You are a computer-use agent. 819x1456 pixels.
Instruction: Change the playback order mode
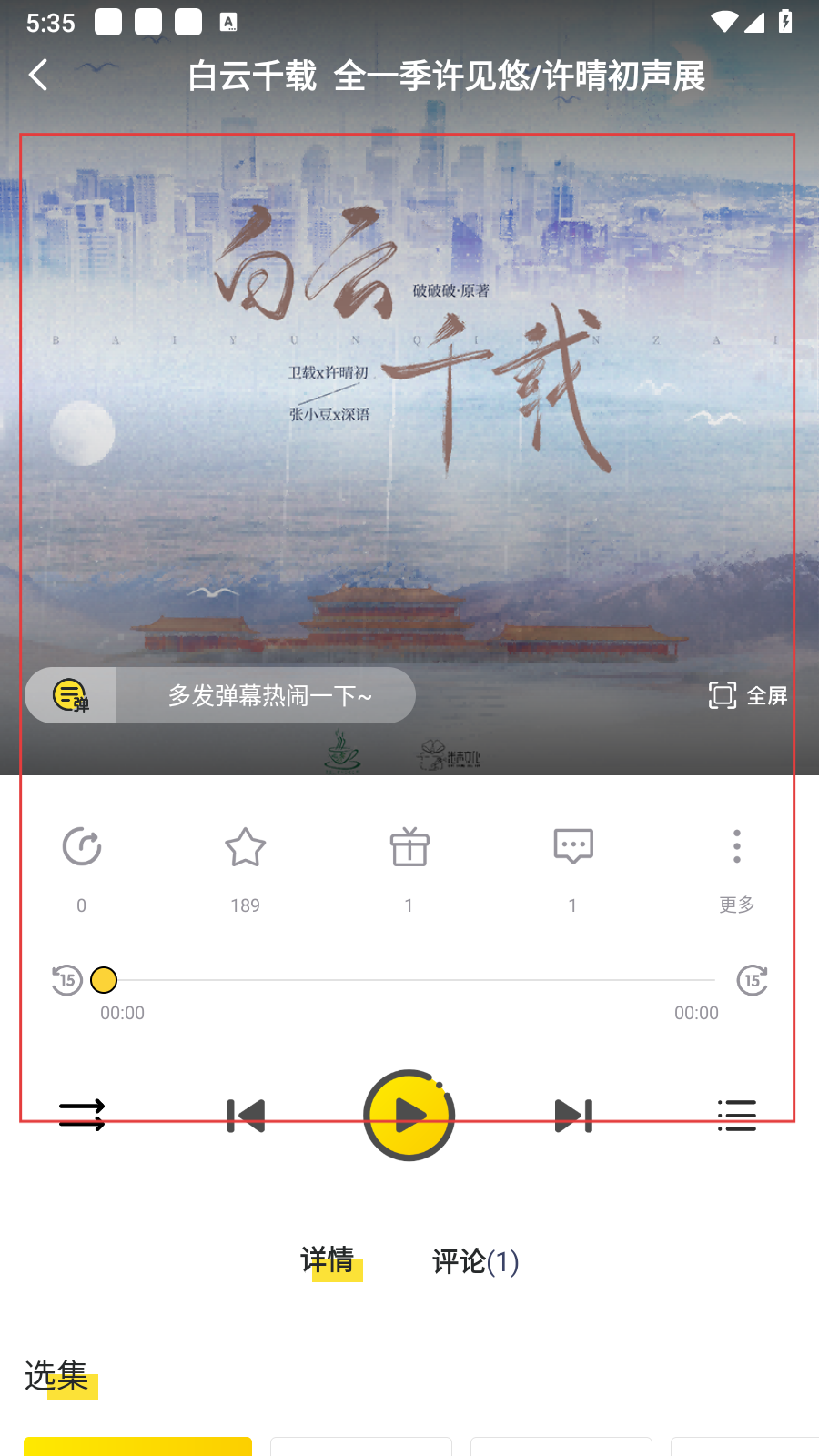(82, 1116)
